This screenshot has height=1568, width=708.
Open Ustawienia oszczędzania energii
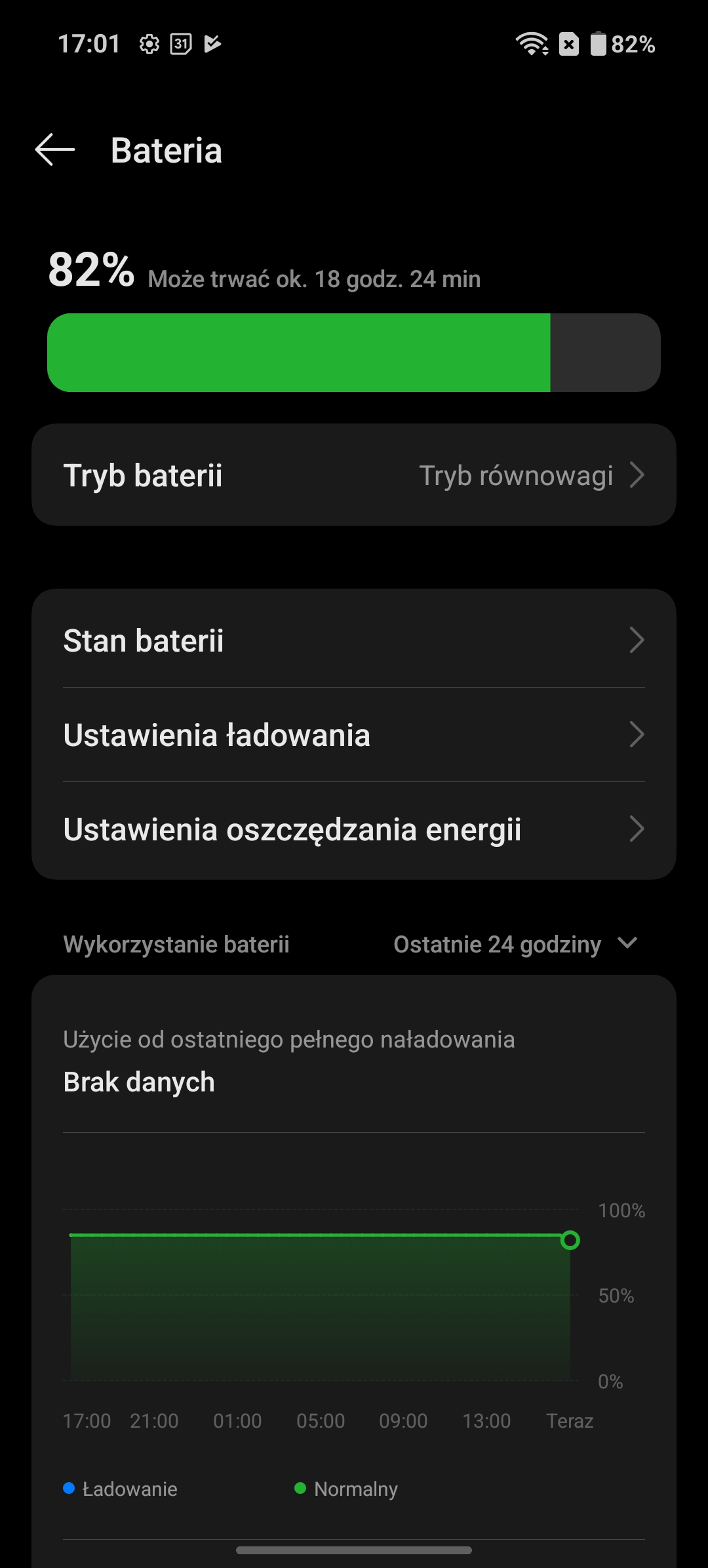[x=354, y=829]
